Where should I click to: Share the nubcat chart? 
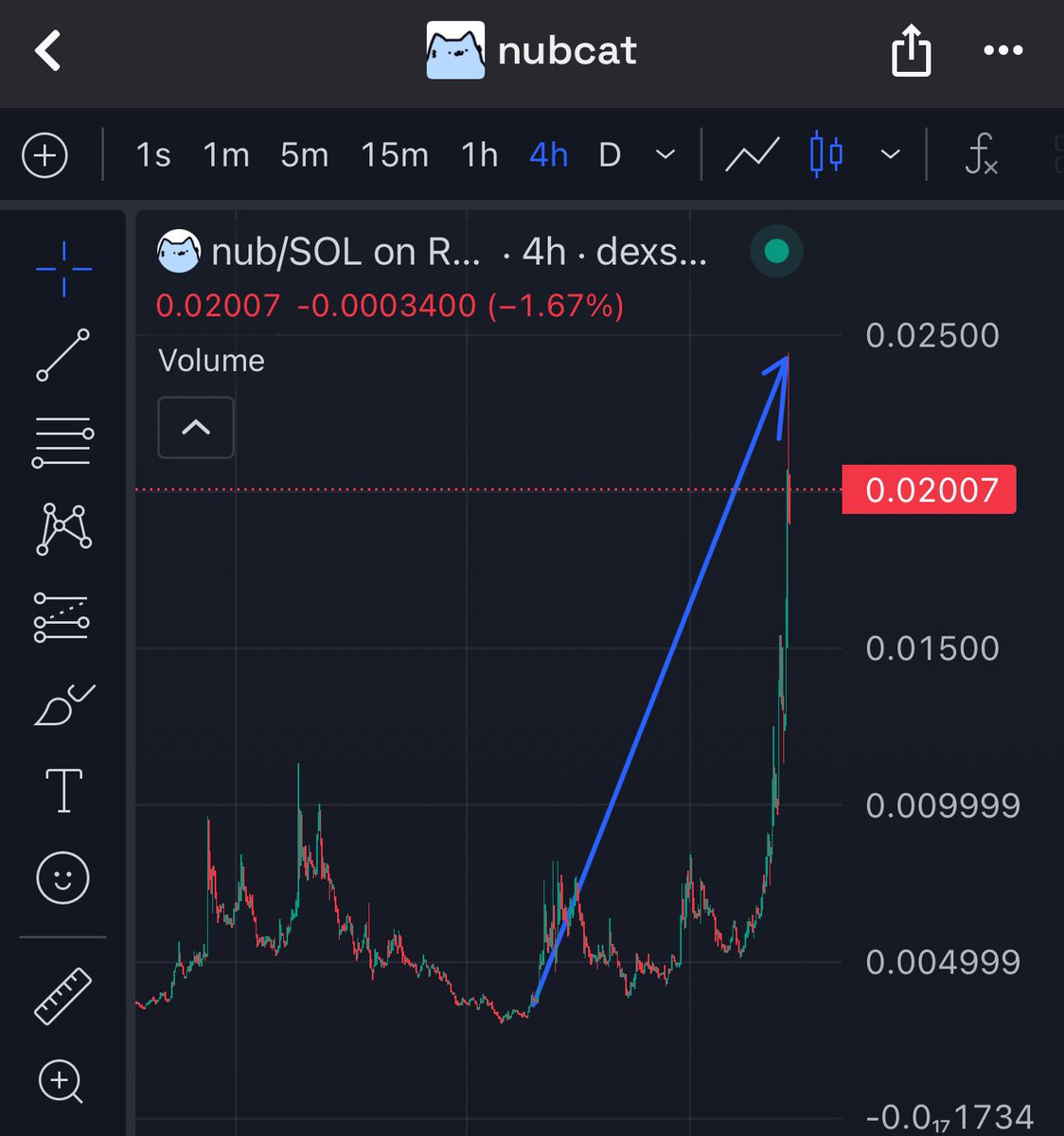click(x=911, y=51)
